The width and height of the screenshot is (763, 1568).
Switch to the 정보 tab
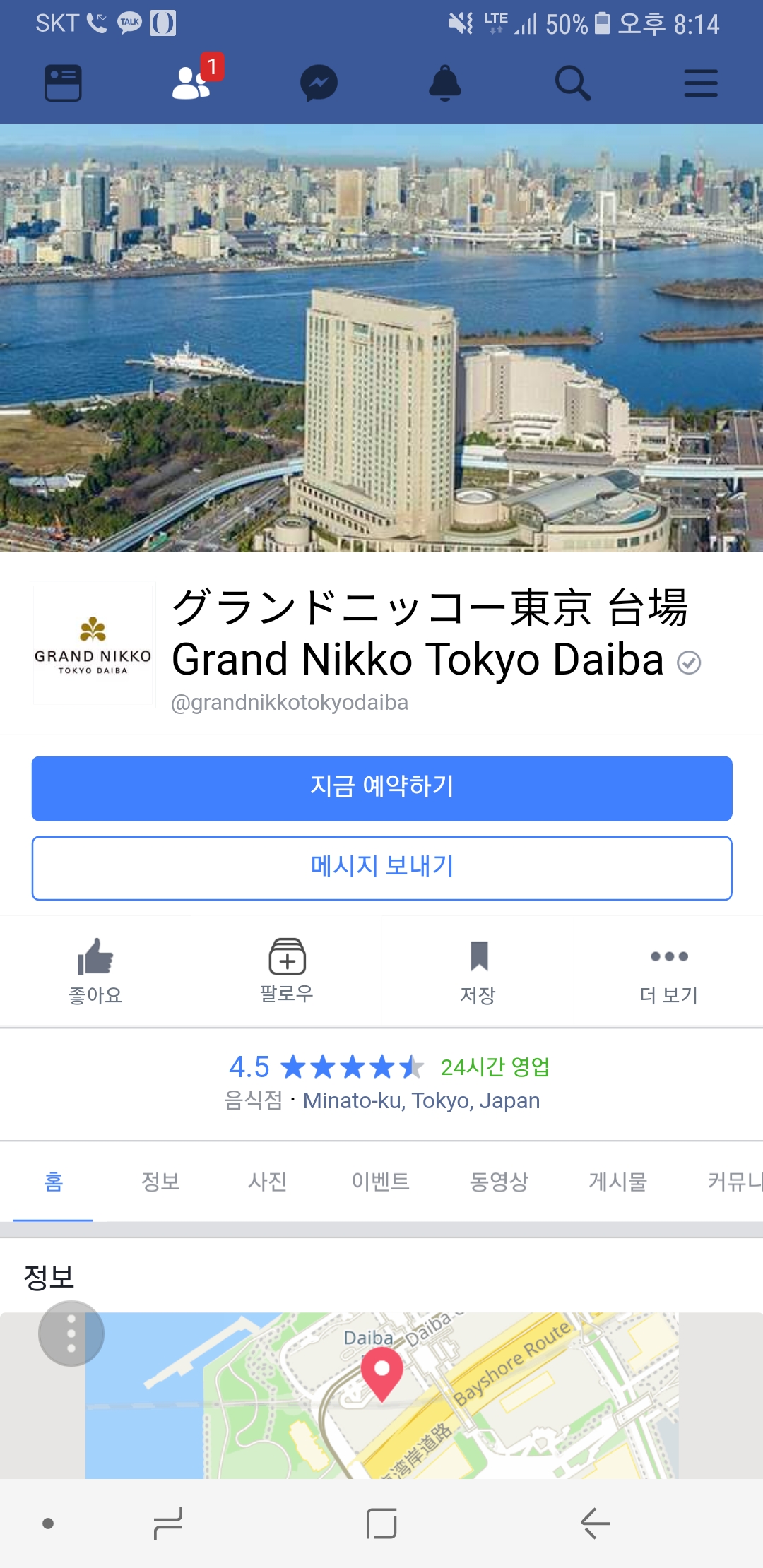[x=160, y=1182]
